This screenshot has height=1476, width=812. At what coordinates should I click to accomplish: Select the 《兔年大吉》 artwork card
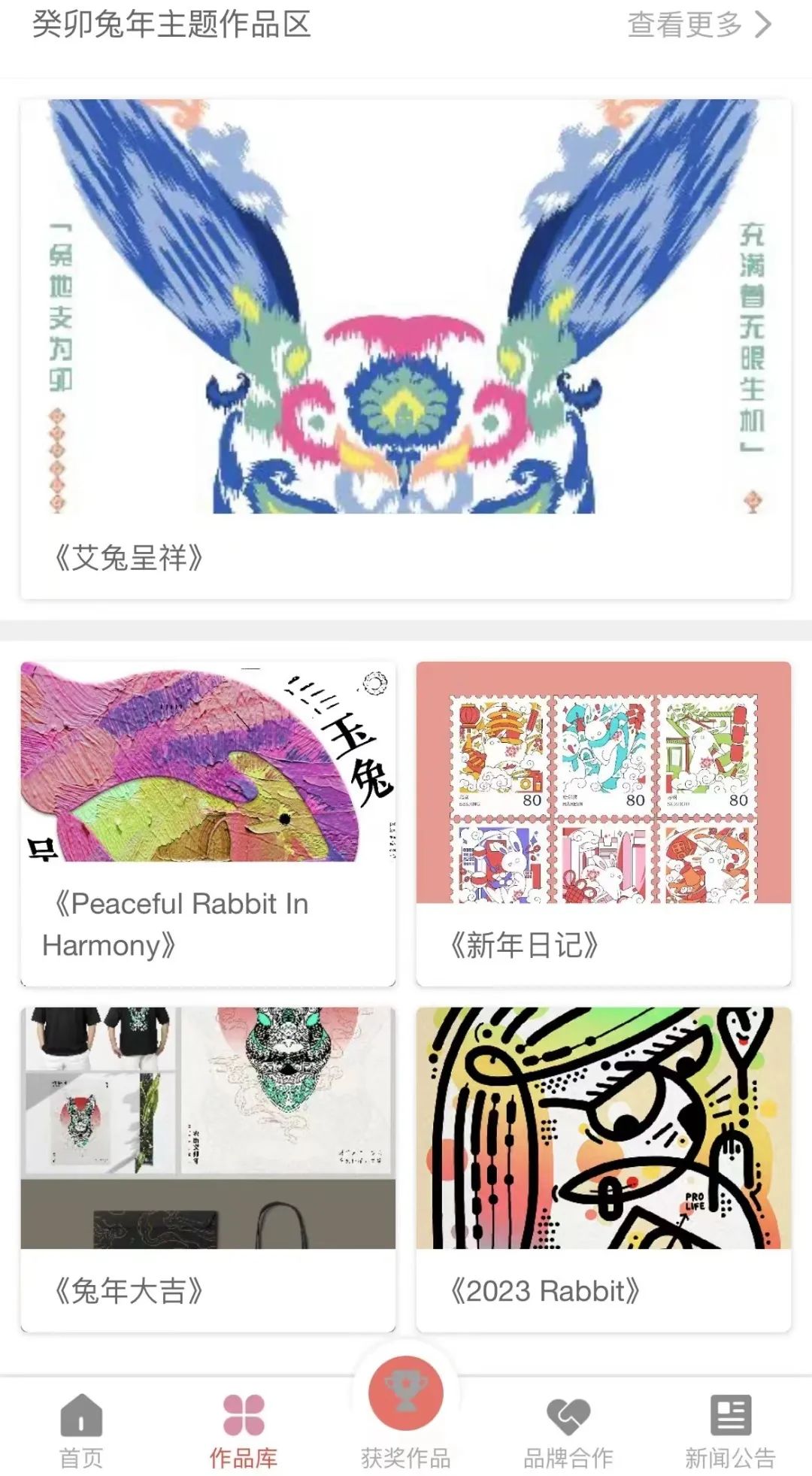(x=208, y=1168)
